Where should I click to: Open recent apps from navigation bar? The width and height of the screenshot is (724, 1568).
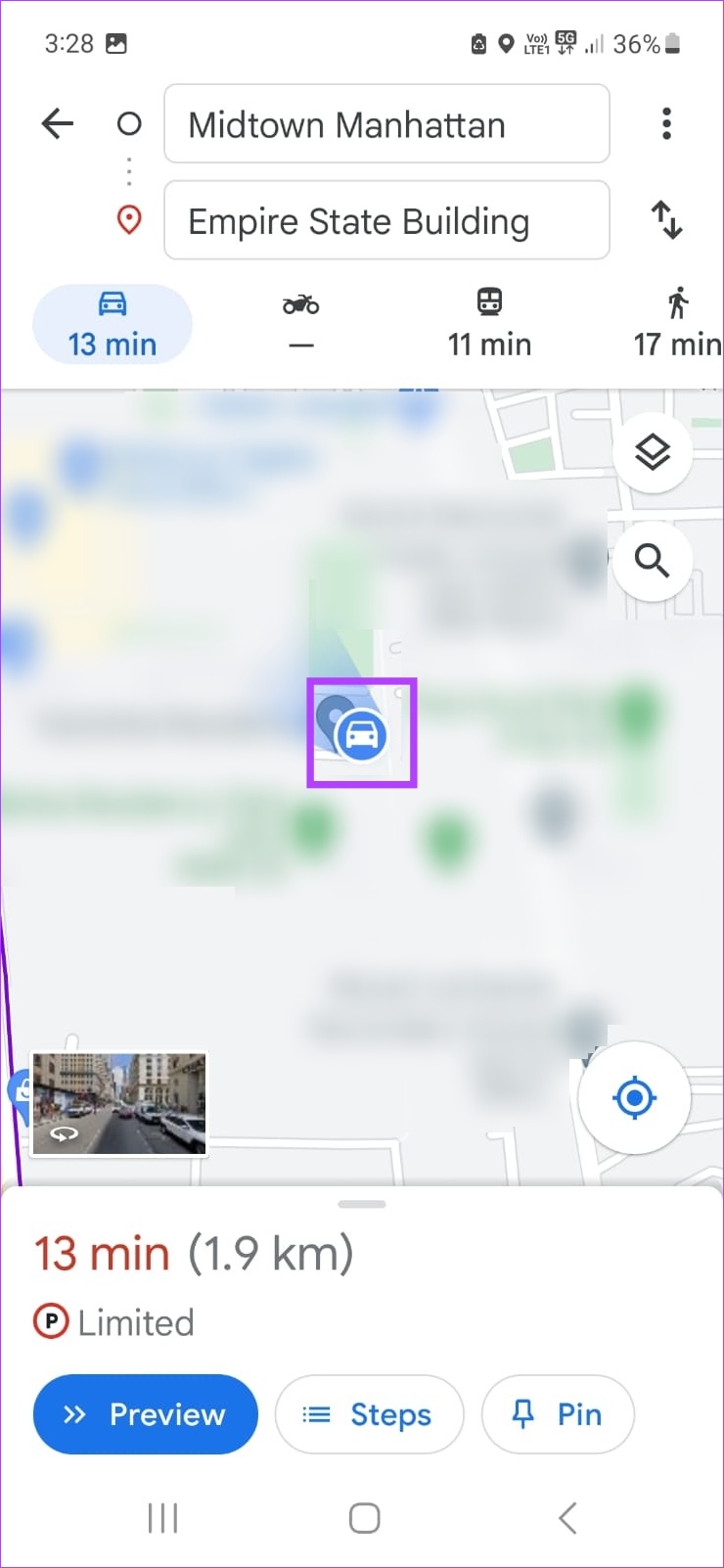(x=162, y=1518)
